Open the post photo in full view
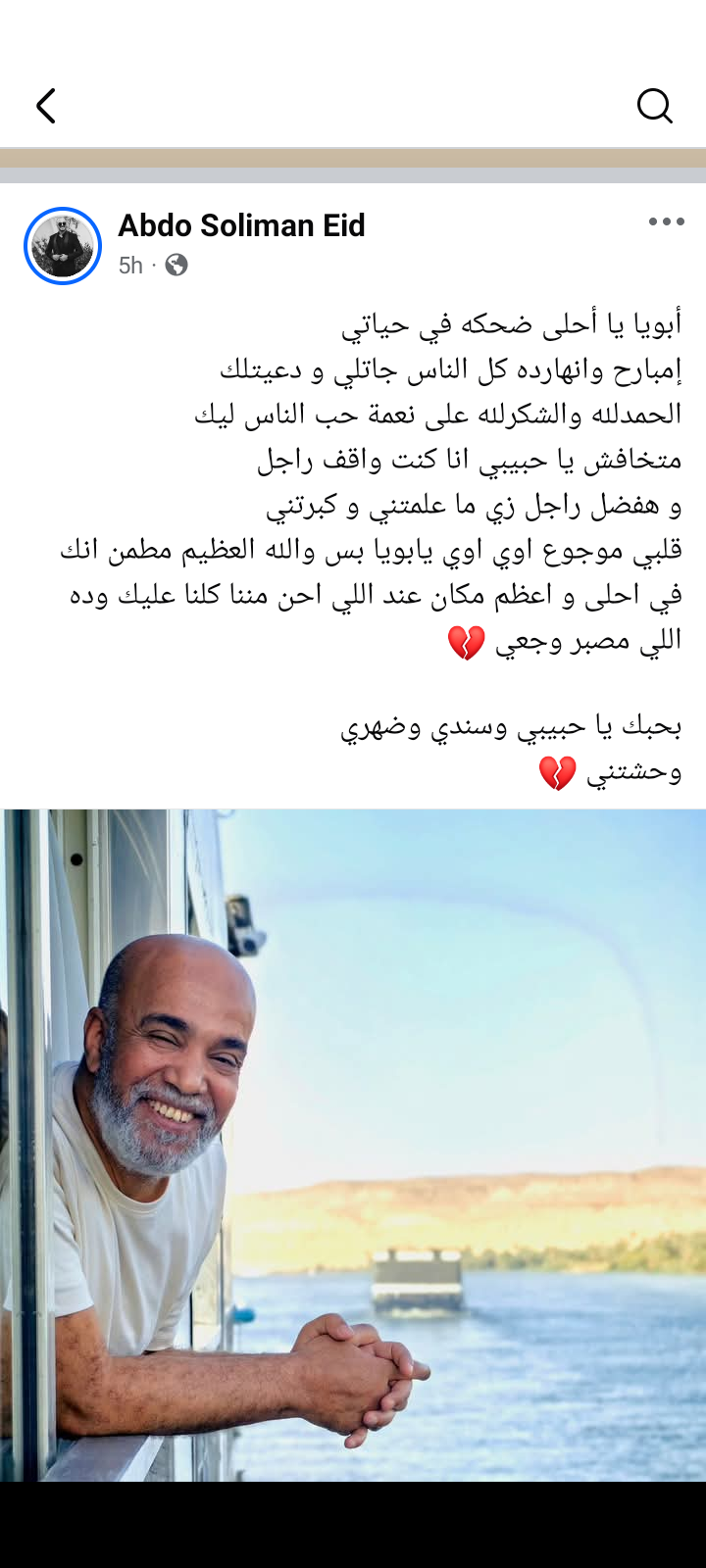Image resolution: width=706 pixels, height=1568 pixels. 353,1144
